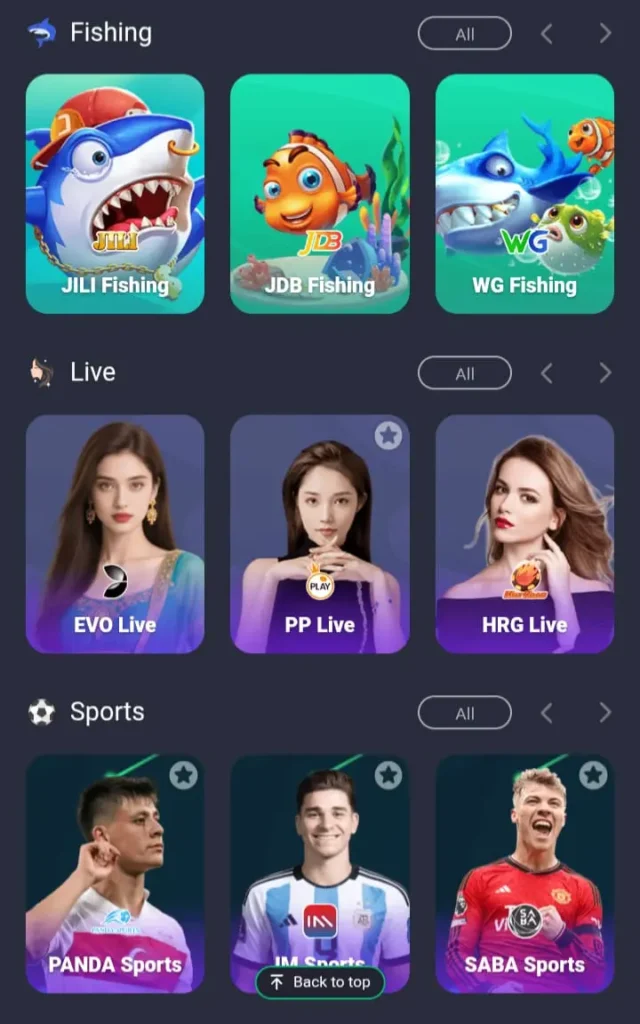The height and width of the screenshot is (1024, 640).
Task: Go to previous Fishing page arrow
Action: point(546,34)
